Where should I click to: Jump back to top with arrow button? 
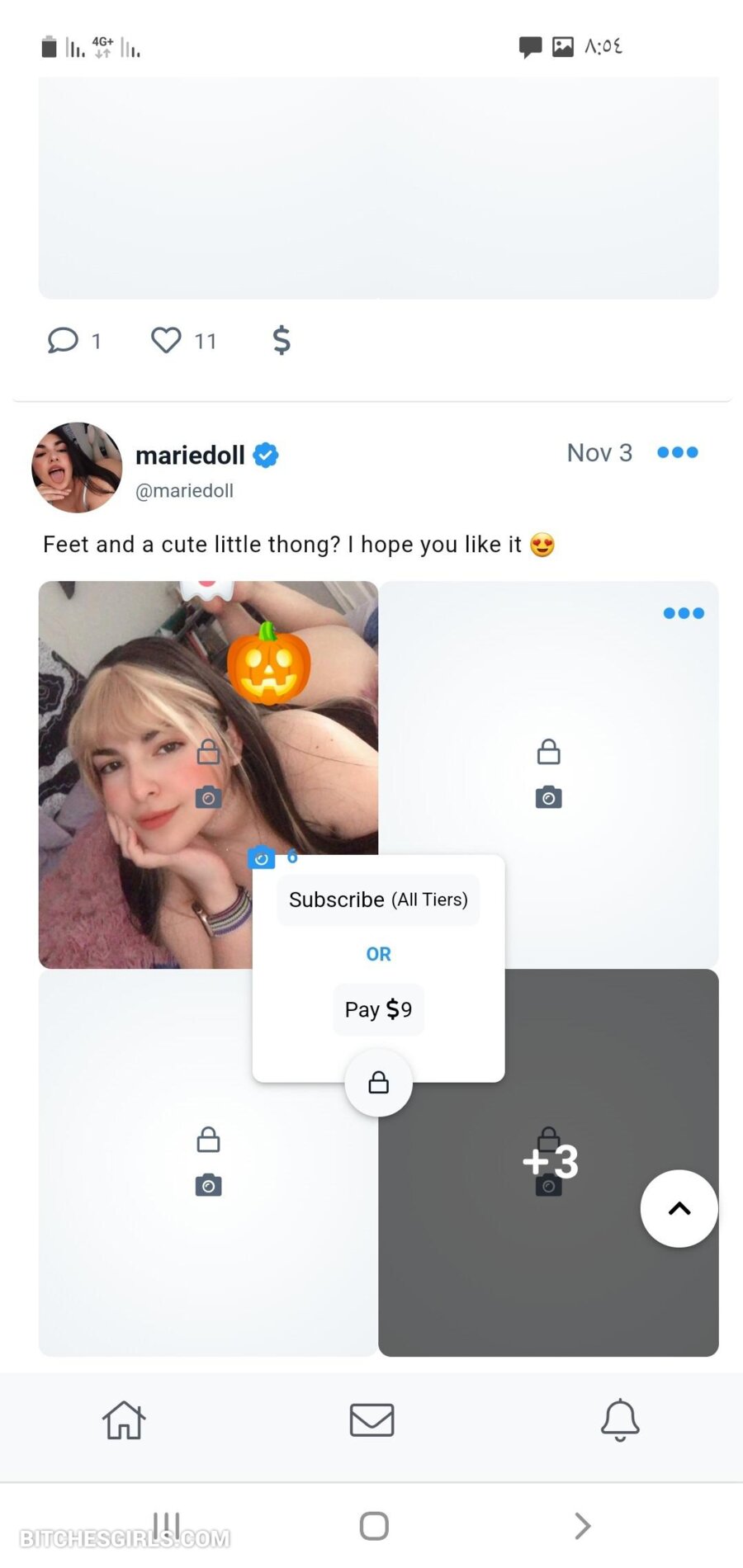point(679,1208)
